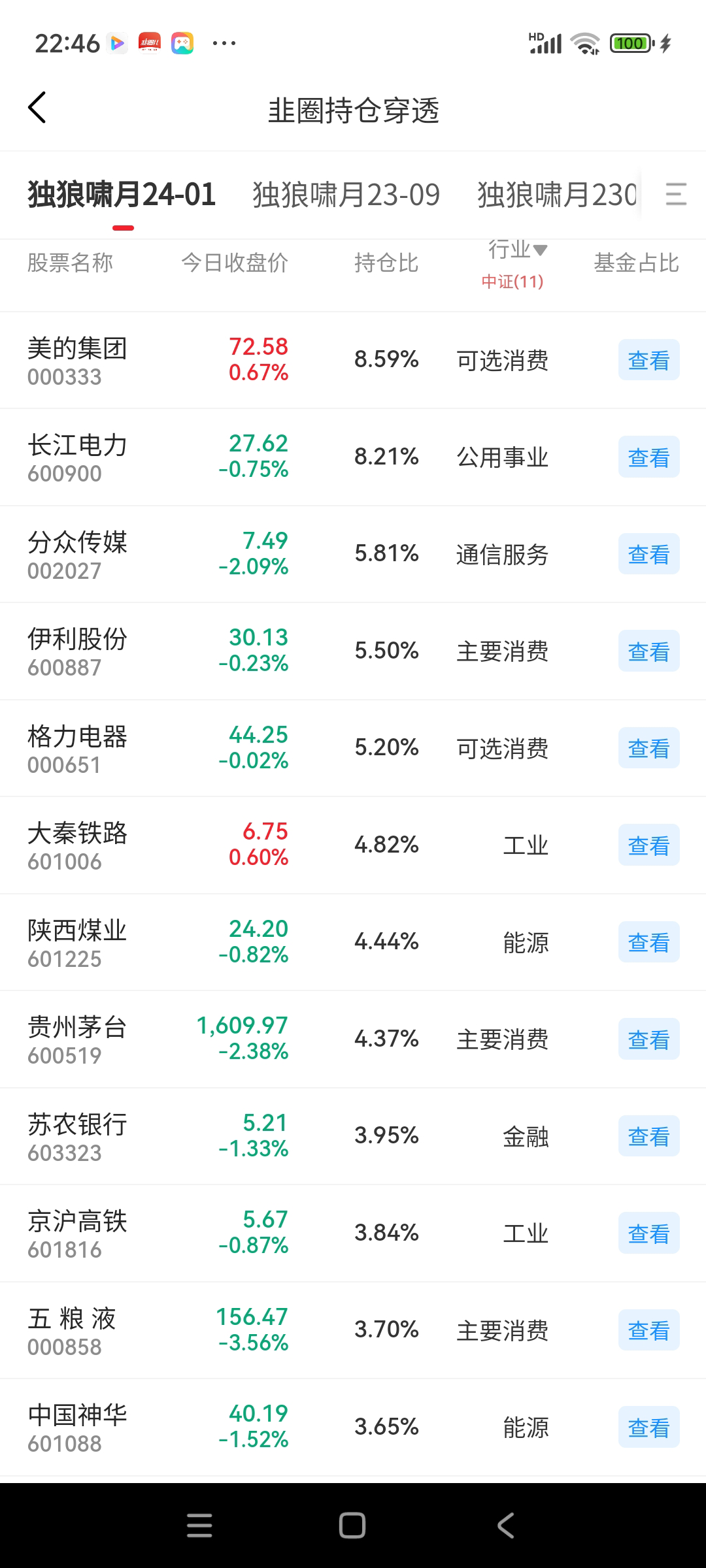View fund share of 大秦铁路
The height and width of the screenshot is (1568, 706).
click(648, 845)
